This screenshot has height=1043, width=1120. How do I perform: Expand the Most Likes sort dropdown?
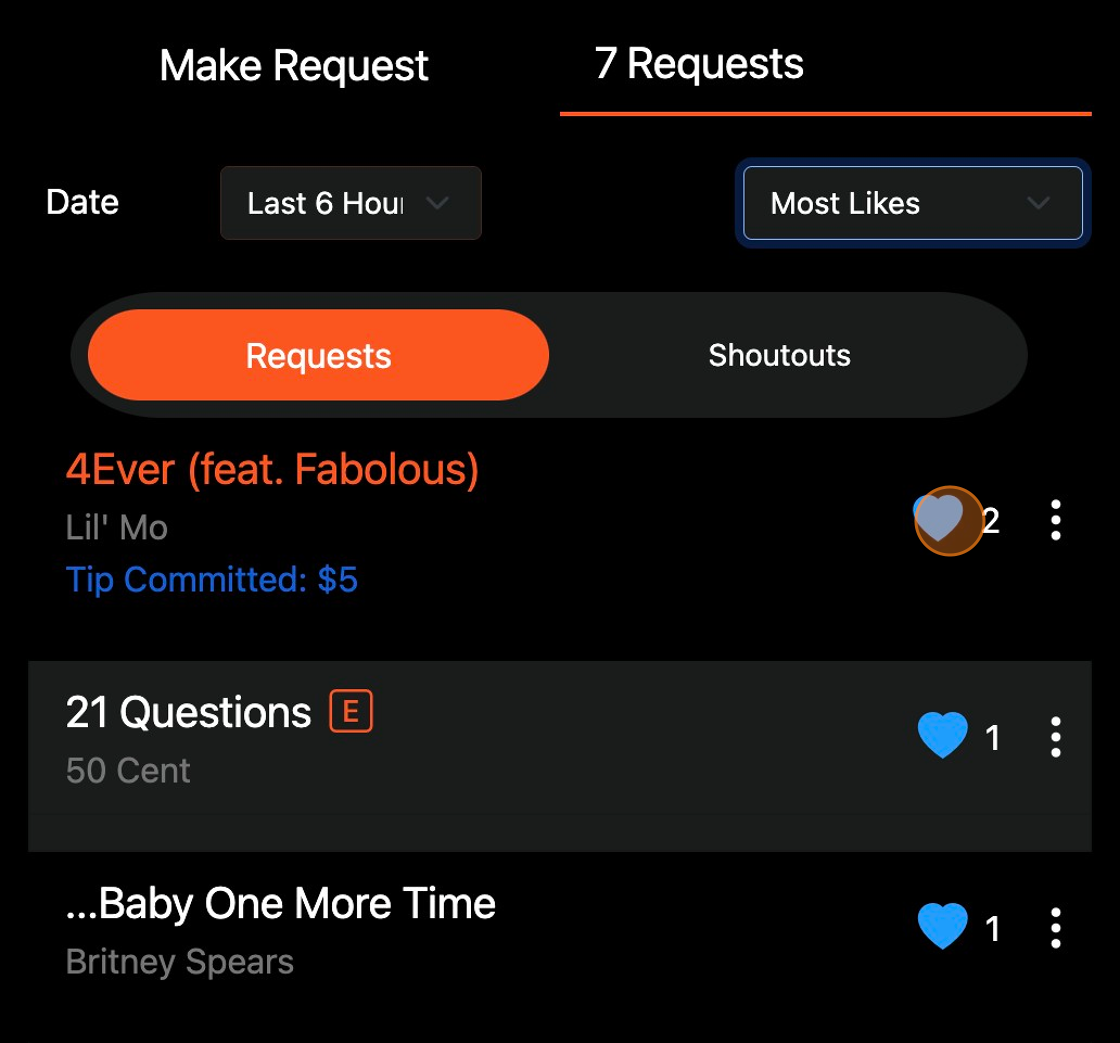tap(912, 203)
